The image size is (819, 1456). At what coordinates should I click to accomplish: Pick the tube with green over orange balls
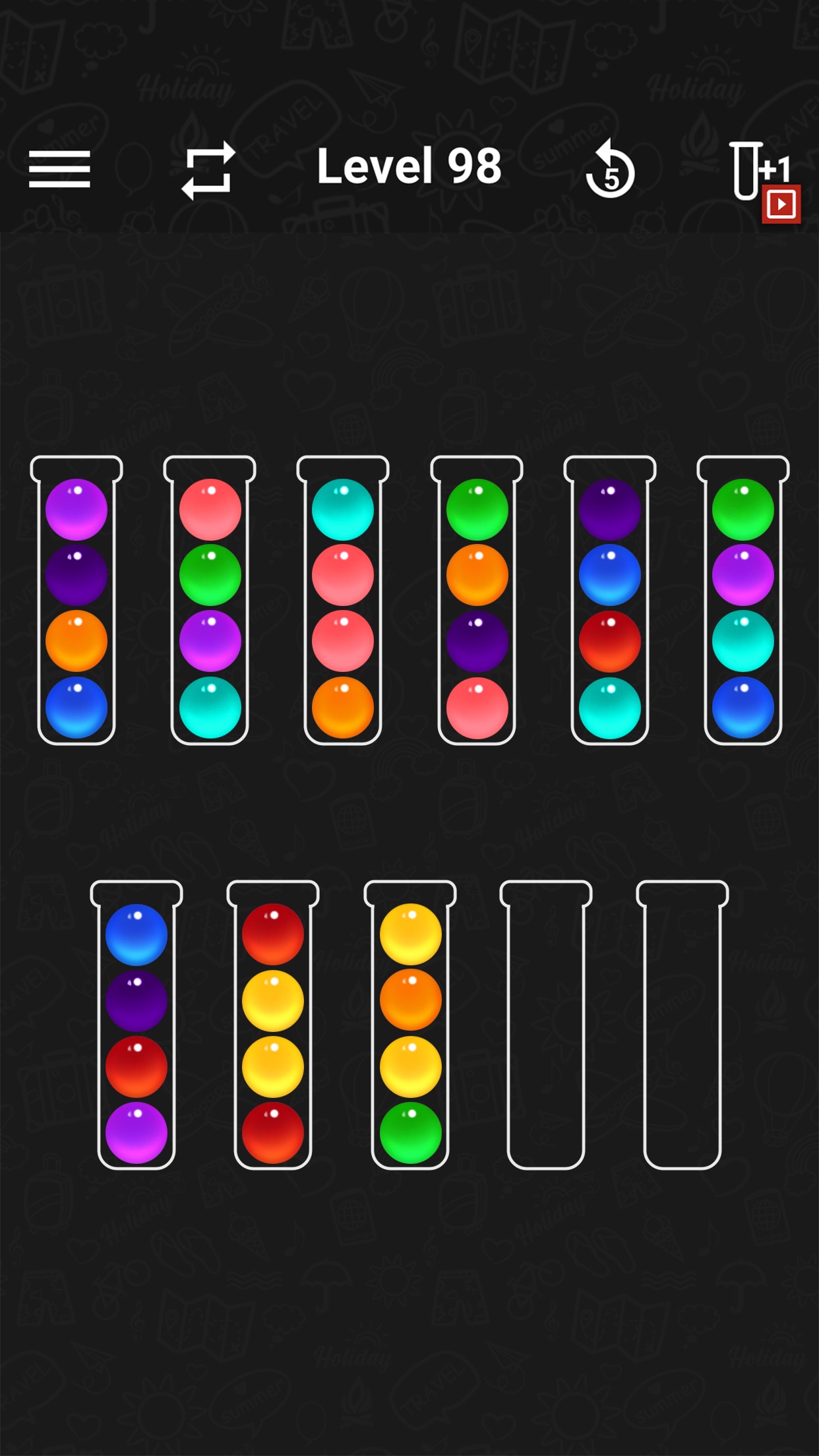(x=477, y=600)
